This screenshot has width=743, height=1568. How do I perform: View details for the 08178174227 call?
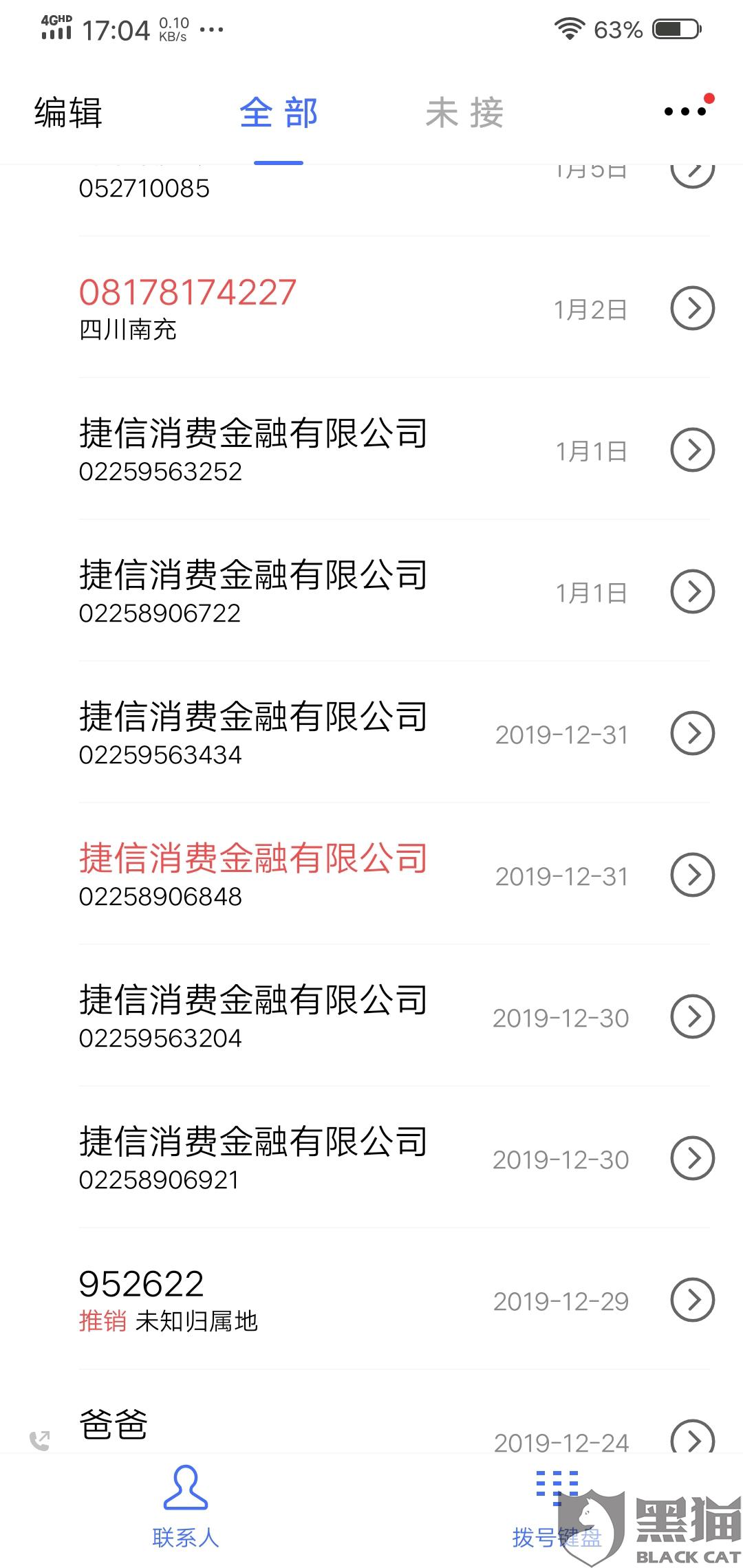[x=692, y=308]
